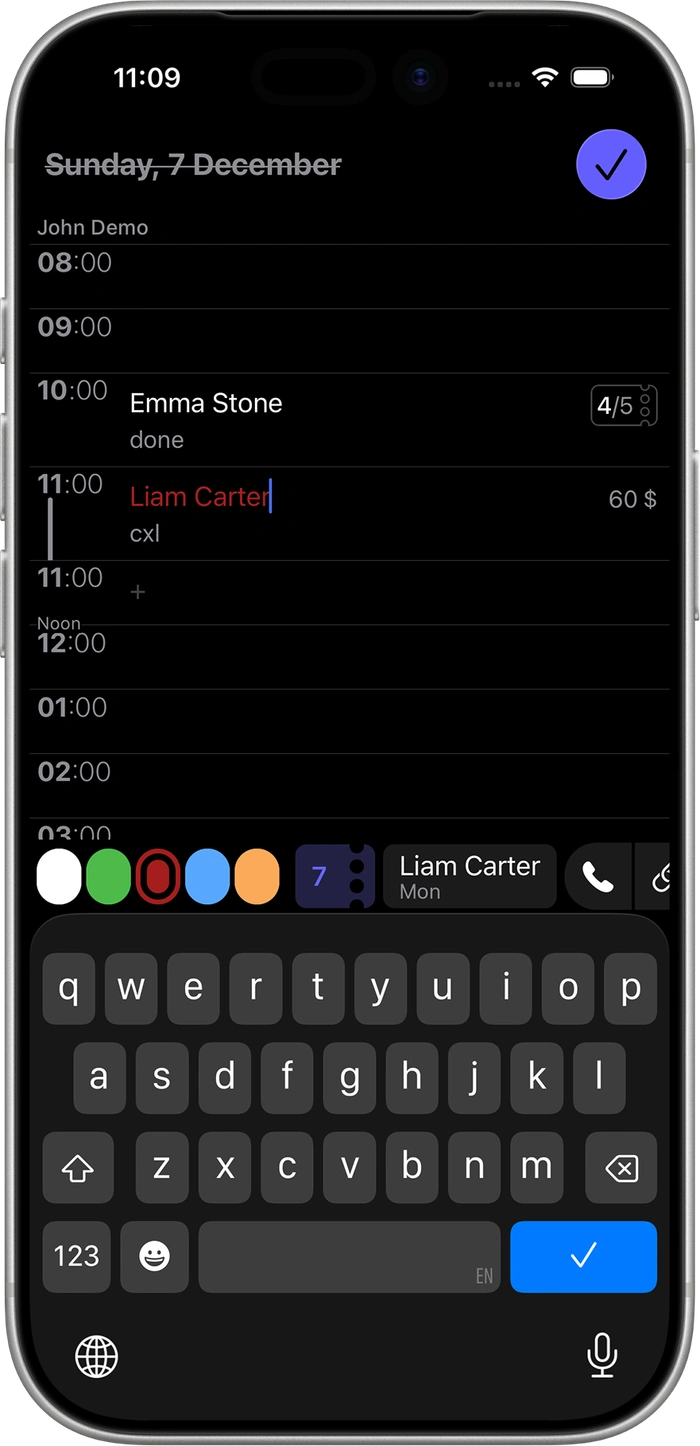Screen dimensions: 700x1446
Task: Select the blue color swatch
Action: (x=207, y=877)
